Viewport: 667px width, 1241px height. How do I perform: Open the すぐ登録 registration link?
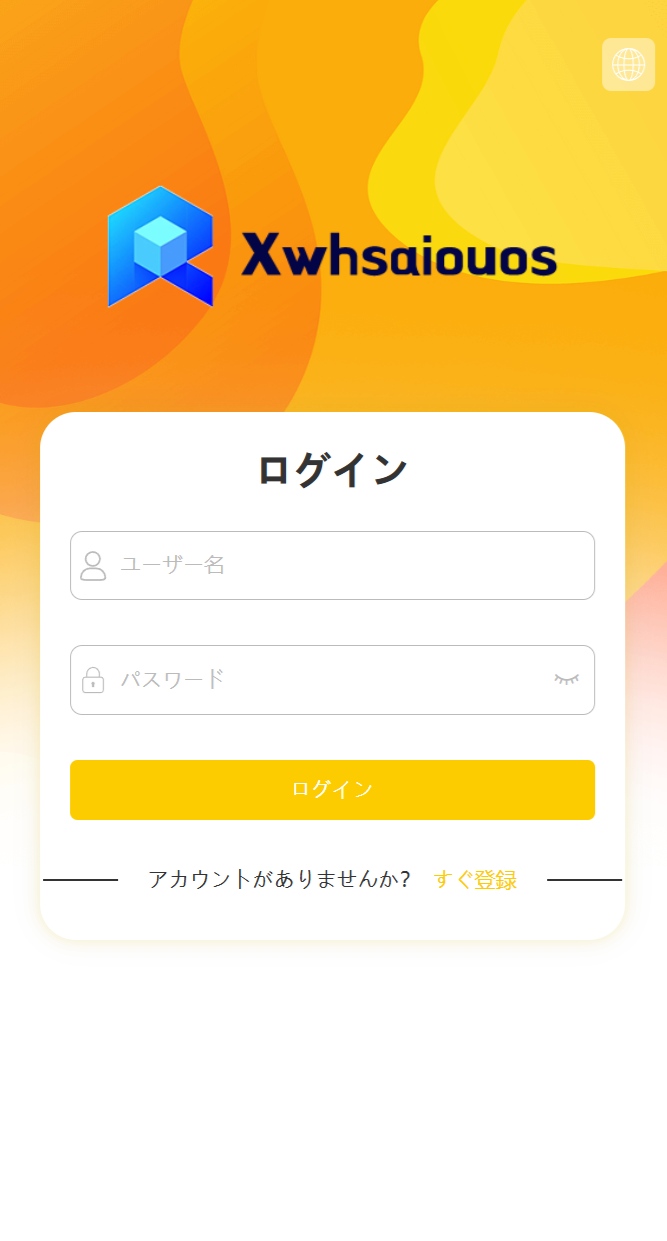(475, 880)
